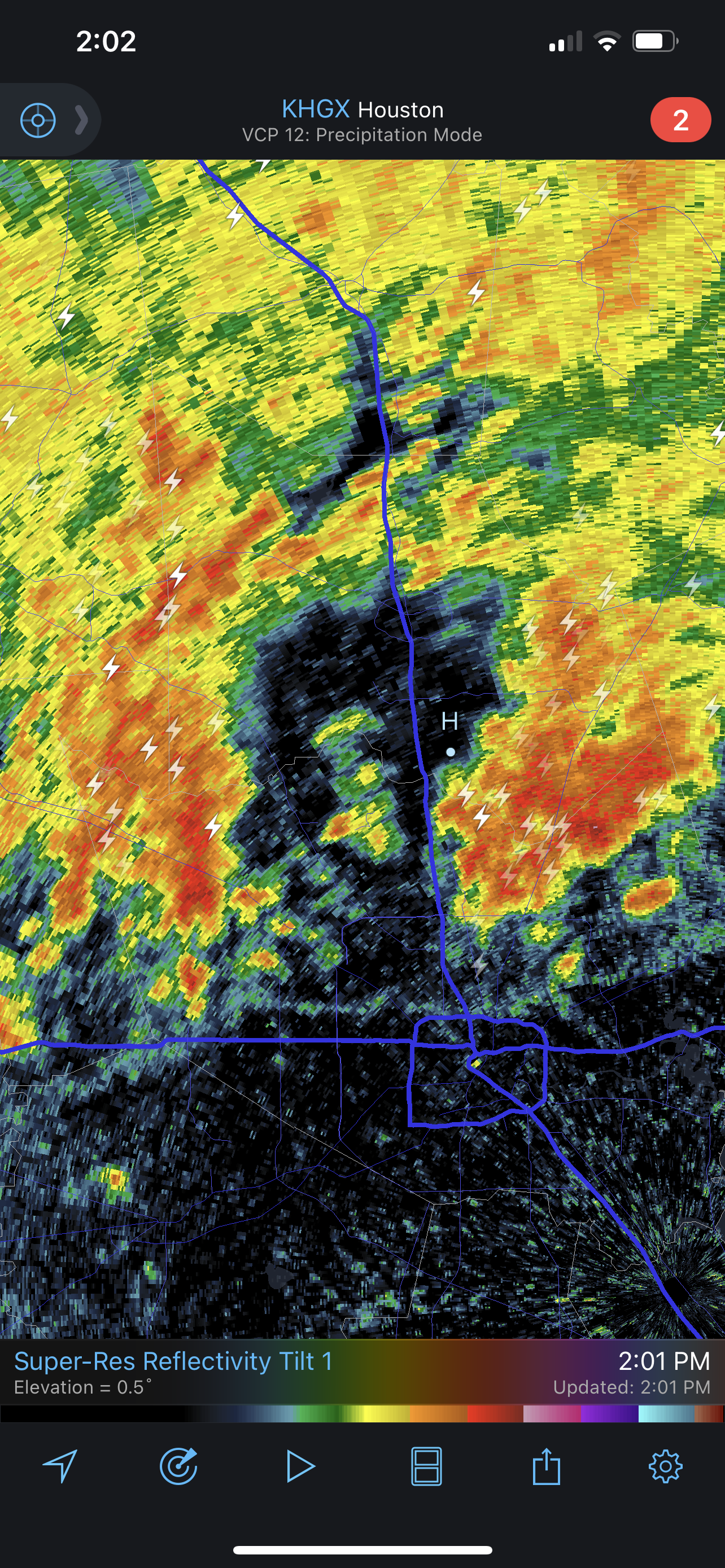Switch to split panel view
Image resolution: width=725 pixels, height=1568 pixels.
426,1466
